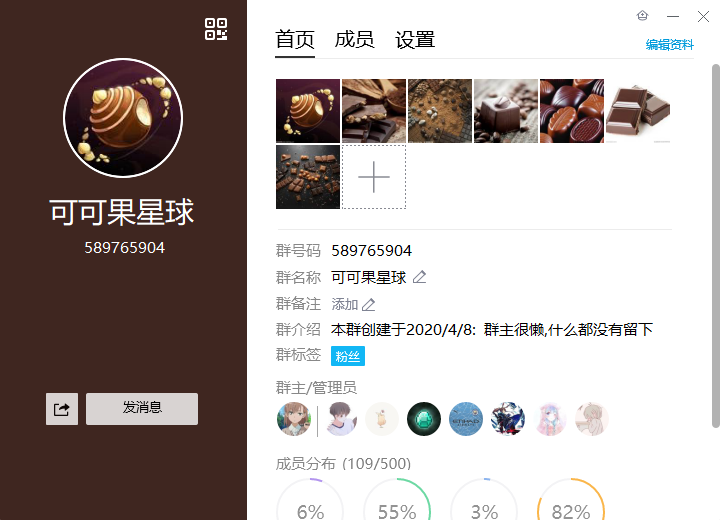Tap the 发消息 button

click(142, 408)
